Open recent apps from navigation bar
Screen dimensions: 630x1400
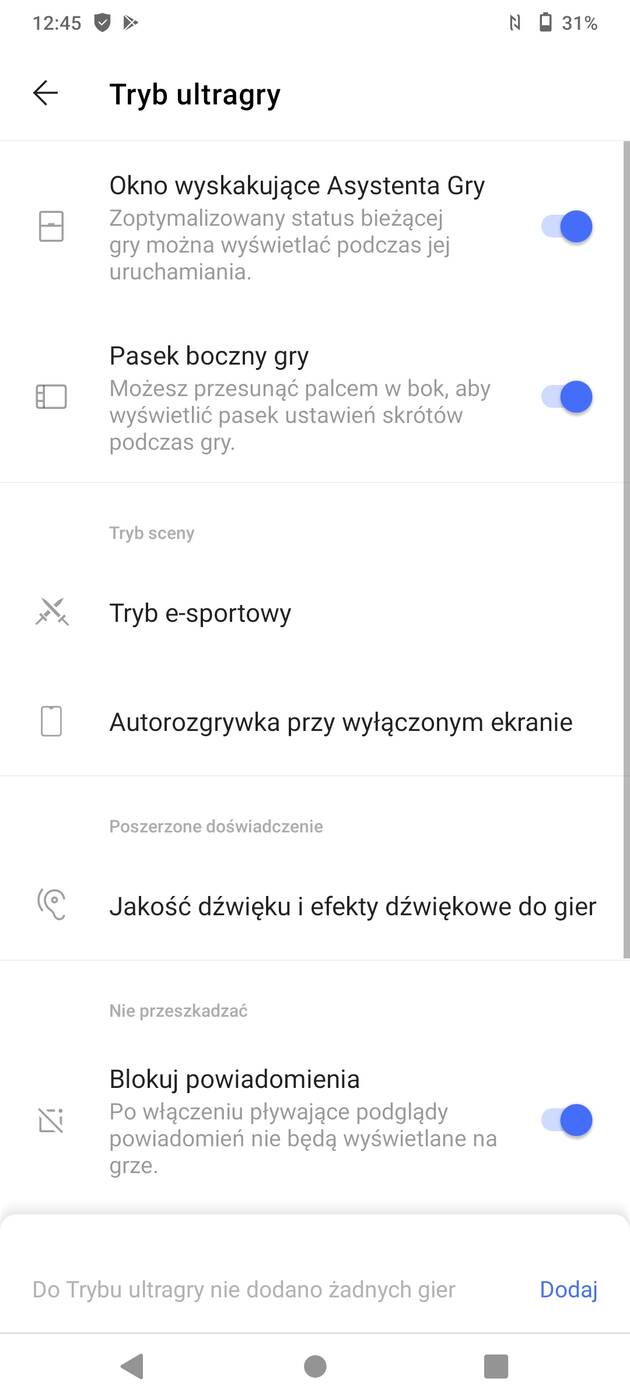pyautogui.click(x=495, y=1366)
